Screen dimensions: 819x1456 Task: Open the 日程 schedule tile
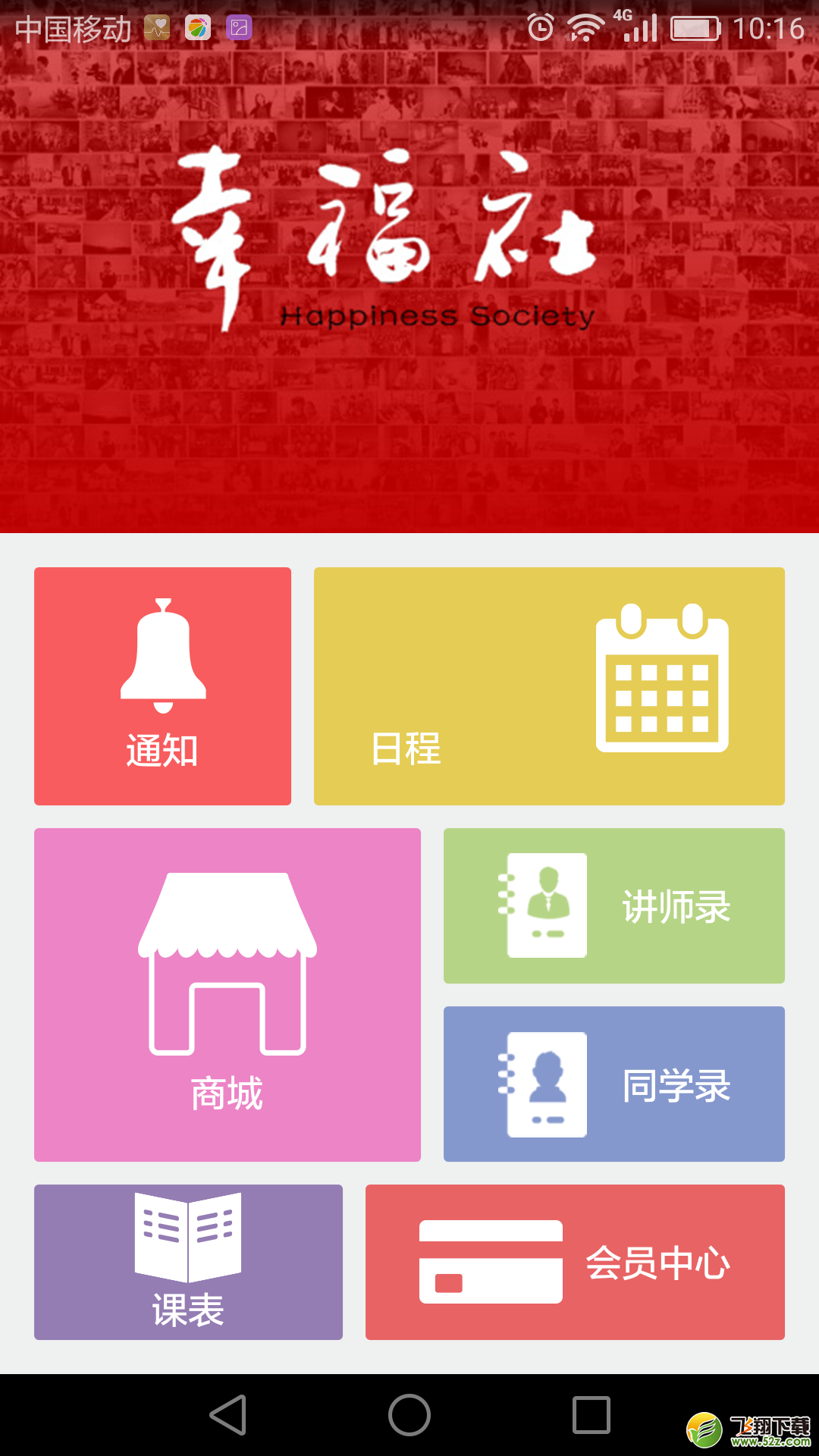tap(549, 686)
